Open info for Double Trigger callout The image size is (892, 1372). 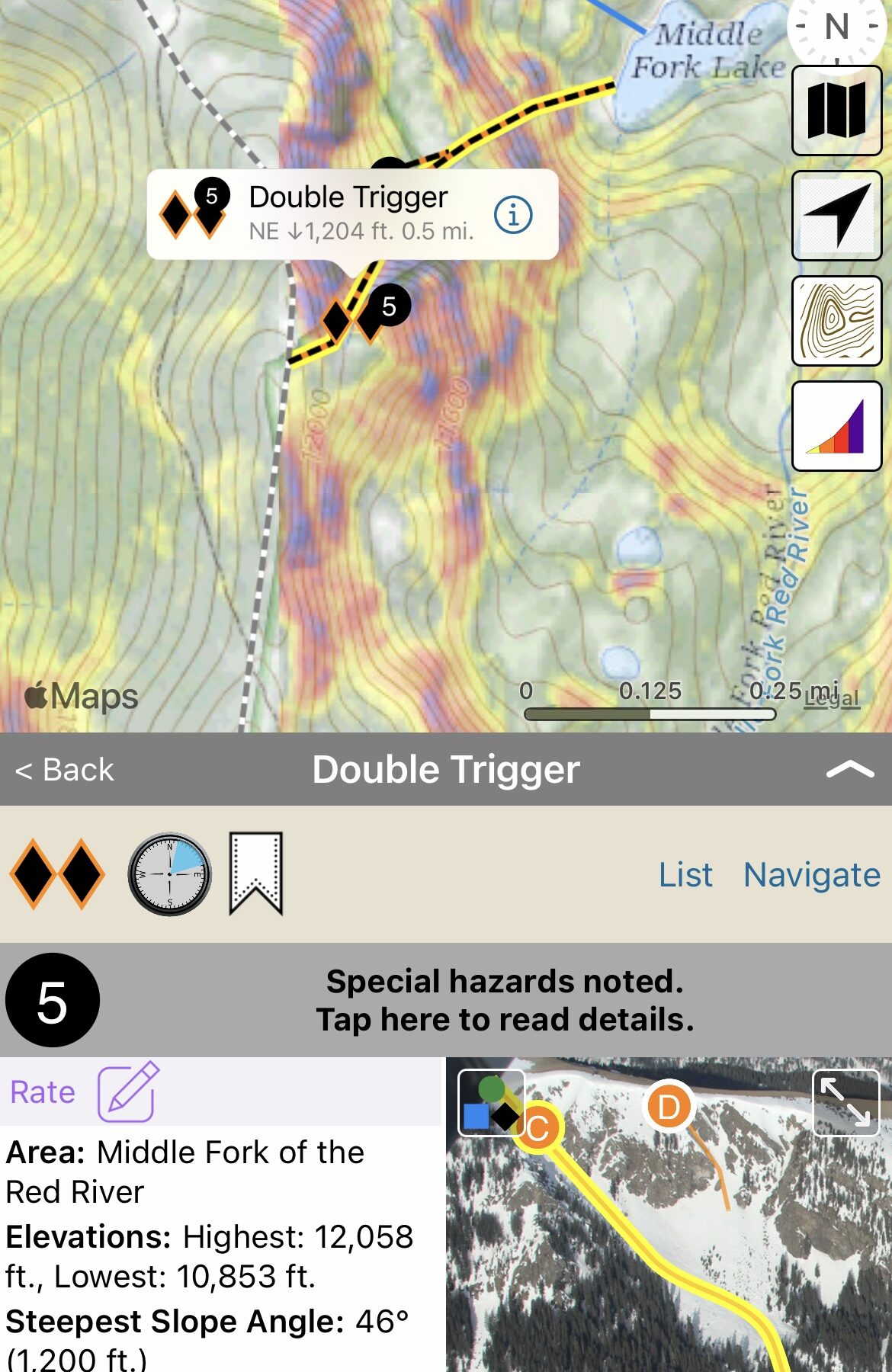point(513,215)
